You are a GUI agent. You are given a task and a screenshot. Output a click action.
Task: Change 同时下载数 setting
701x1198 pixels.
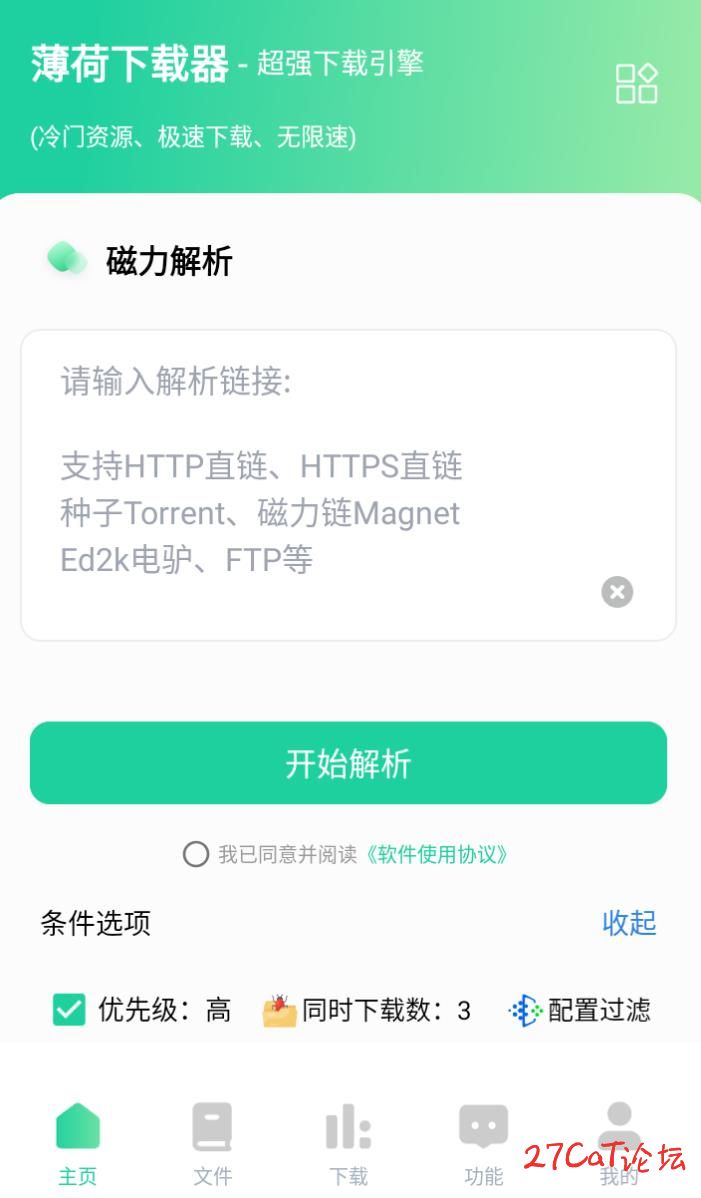coord(368,1010)
